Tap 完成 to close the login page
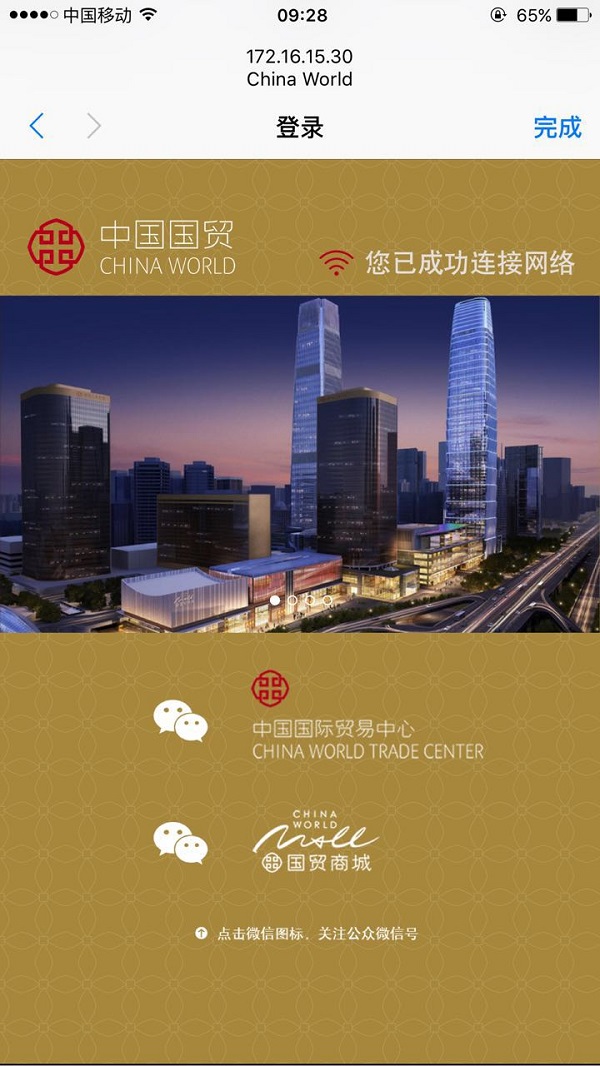This screenshot has width=600, height=1066. pos(557,127)
